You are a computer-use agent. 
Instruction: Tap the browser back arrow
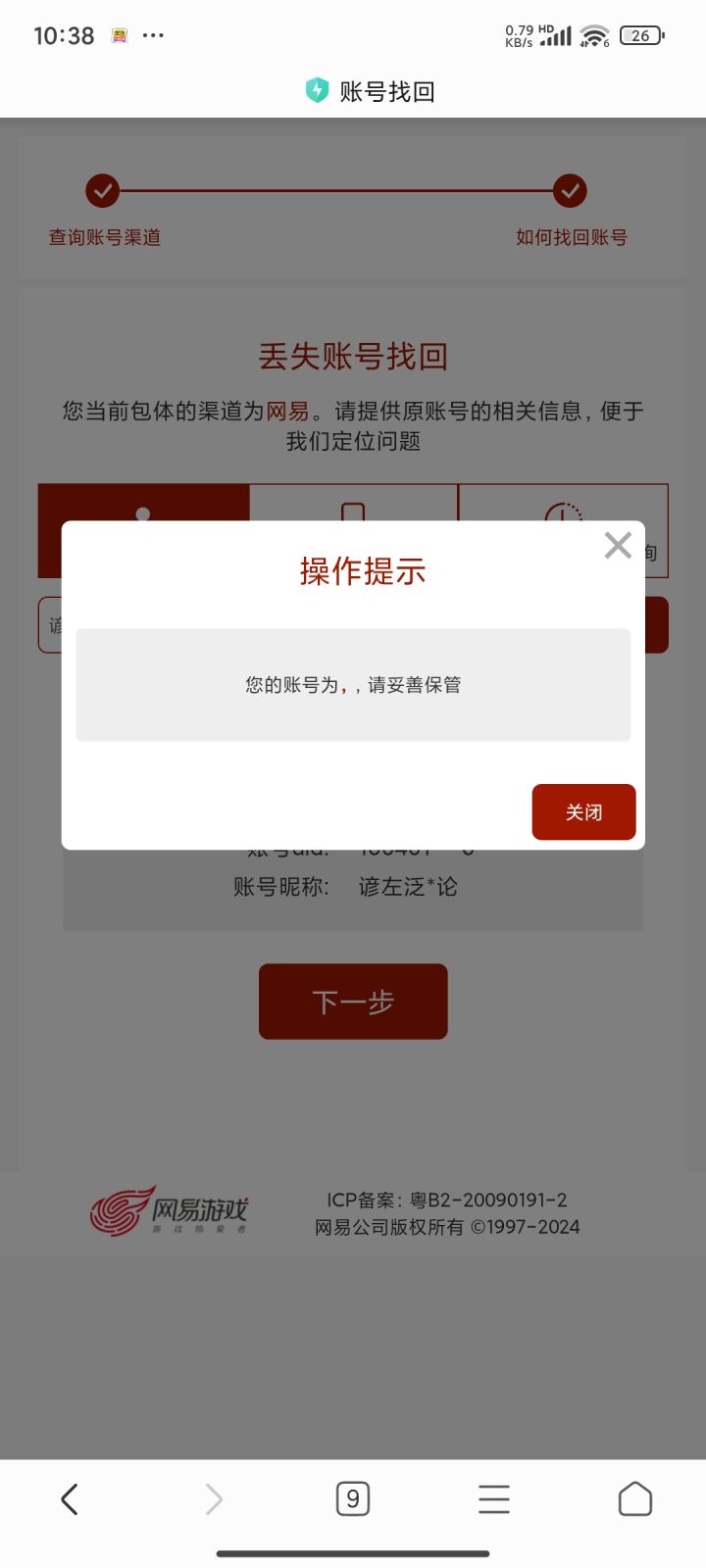point(70,1498)
